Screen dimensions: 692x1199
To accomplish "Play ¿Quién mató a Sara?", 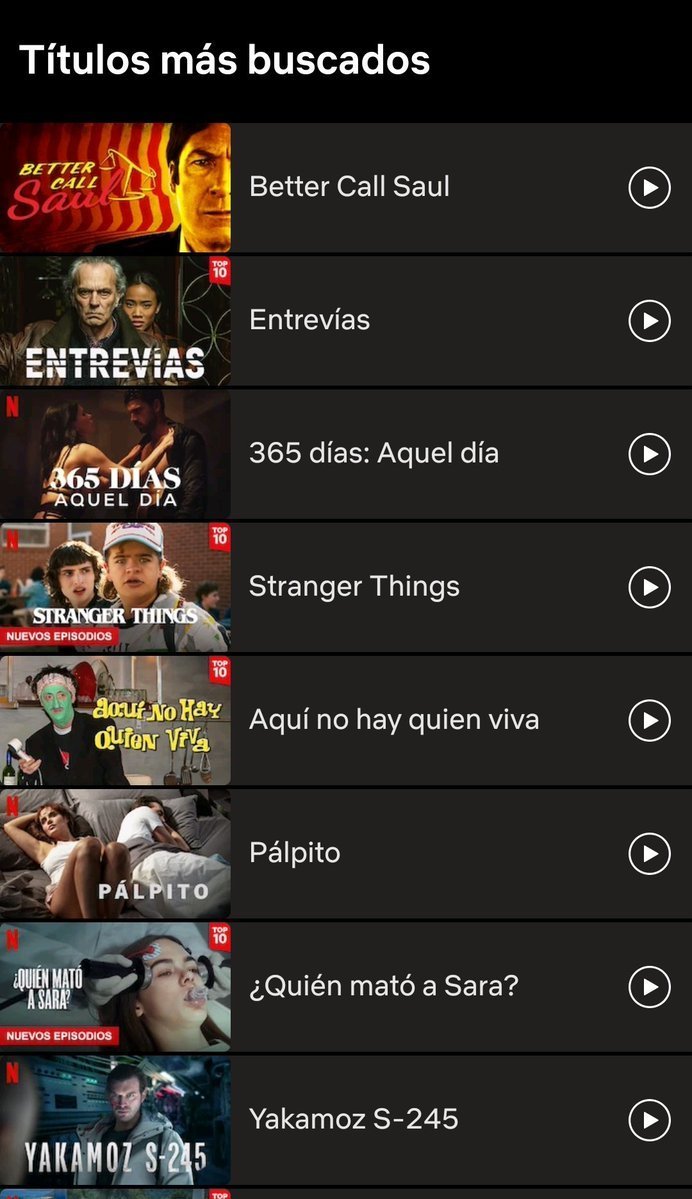I will [649, 987].
